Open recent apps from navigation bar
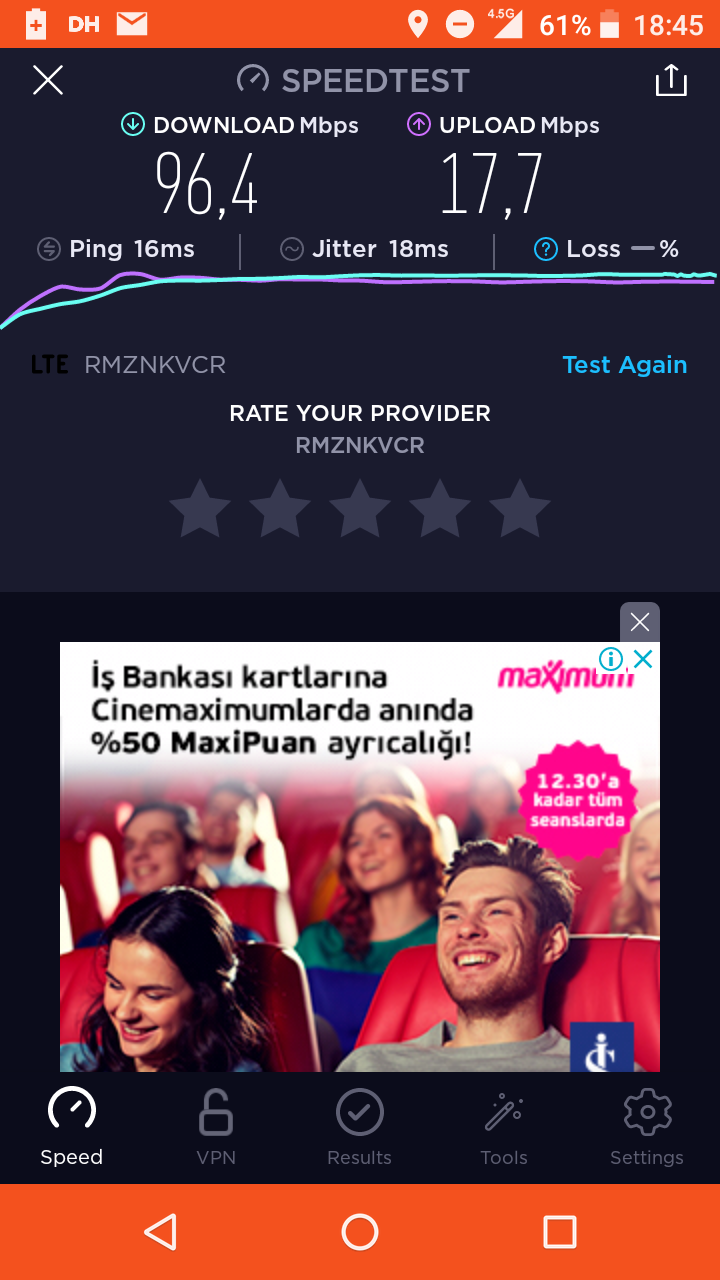Viewport: 720px width, 1280px height. click(560, 1232)
